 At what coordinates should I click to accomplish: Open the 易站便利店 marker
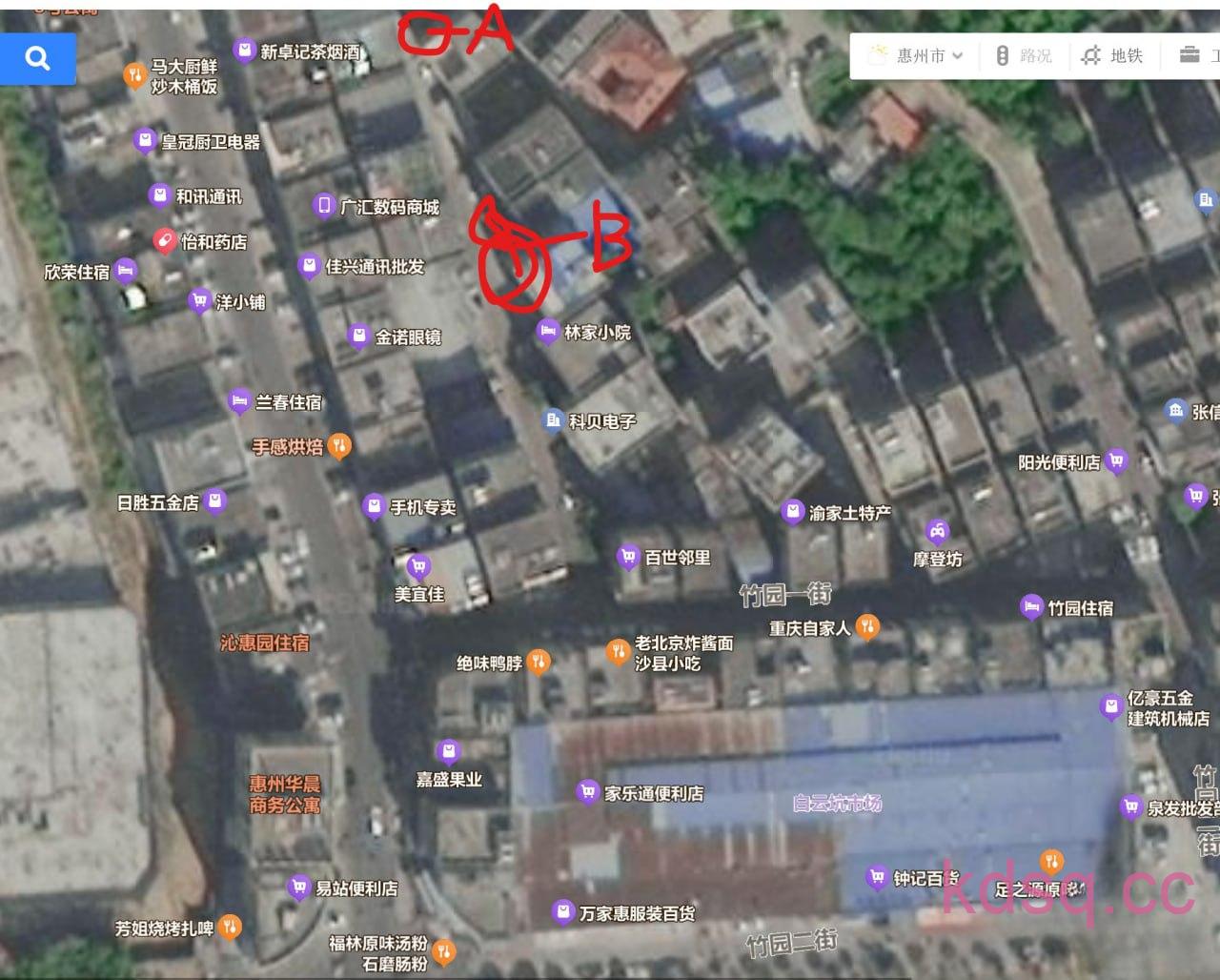(299, 888)
